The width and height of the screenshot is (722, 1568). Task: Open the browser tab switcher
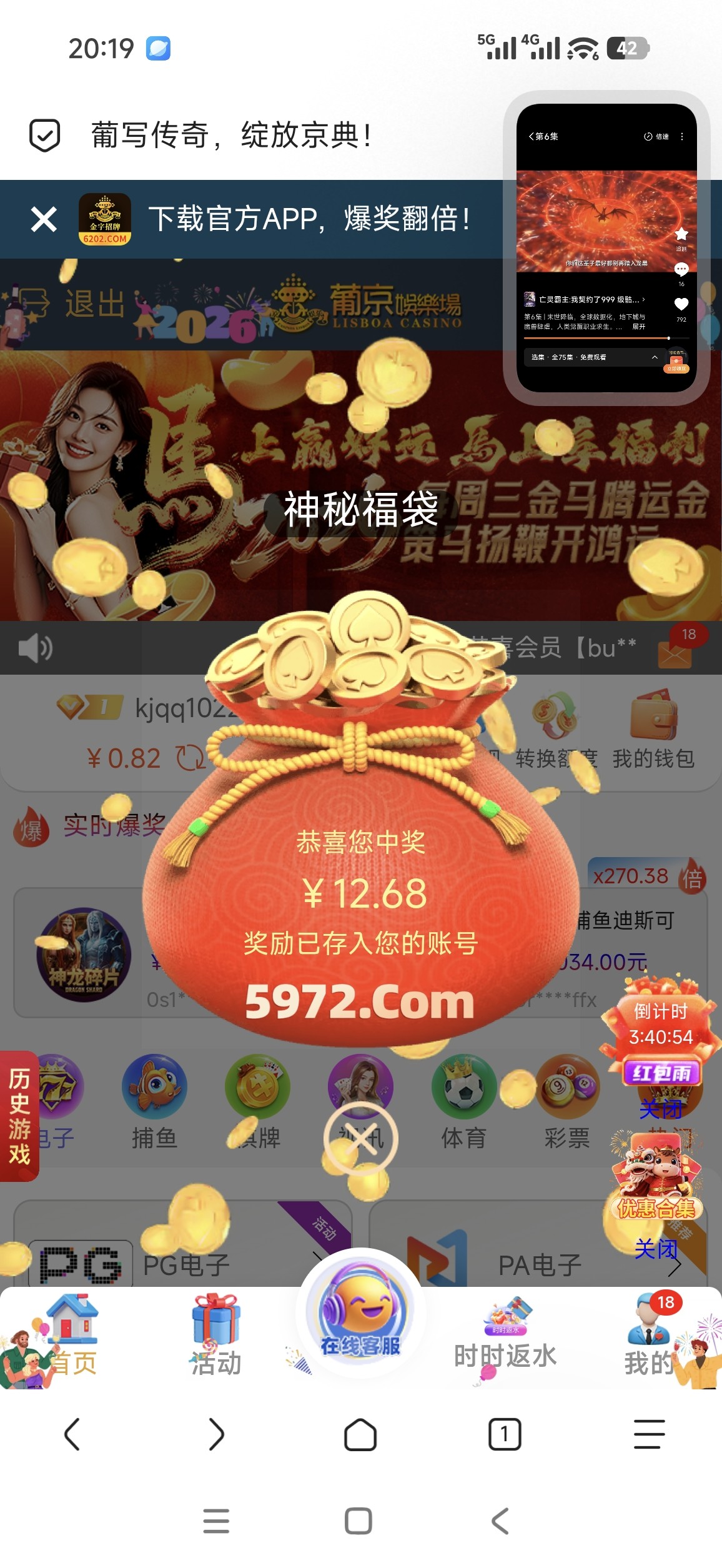coord(505,1434)
